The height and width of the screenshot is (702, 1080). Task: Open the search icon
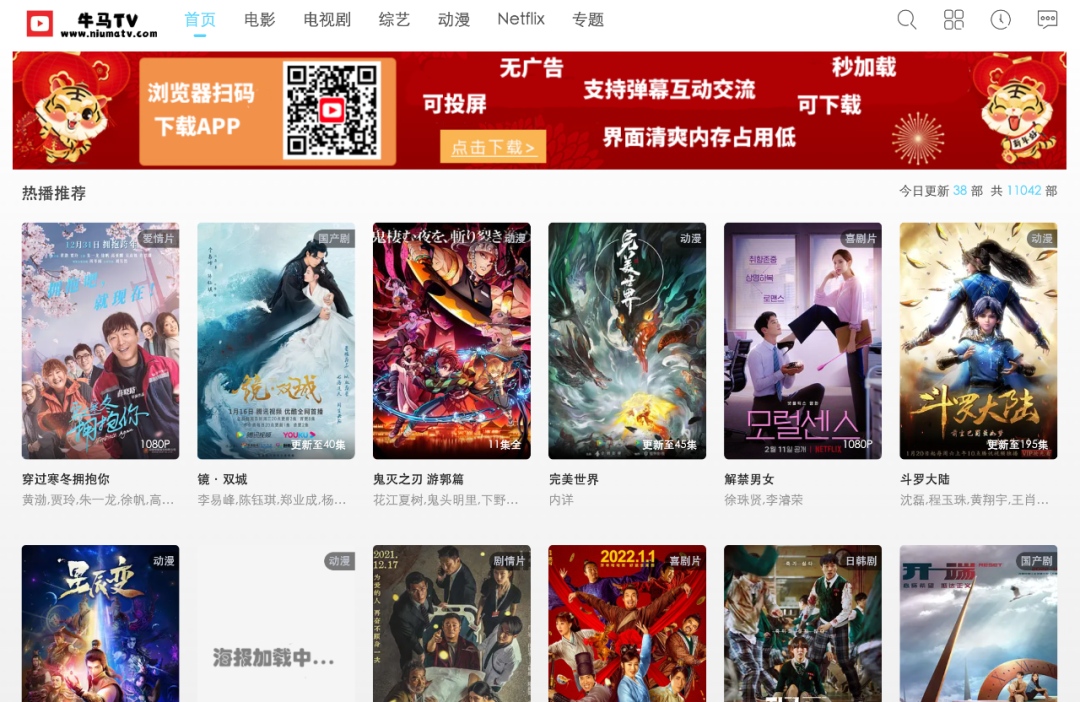click(x=907, y=20)
